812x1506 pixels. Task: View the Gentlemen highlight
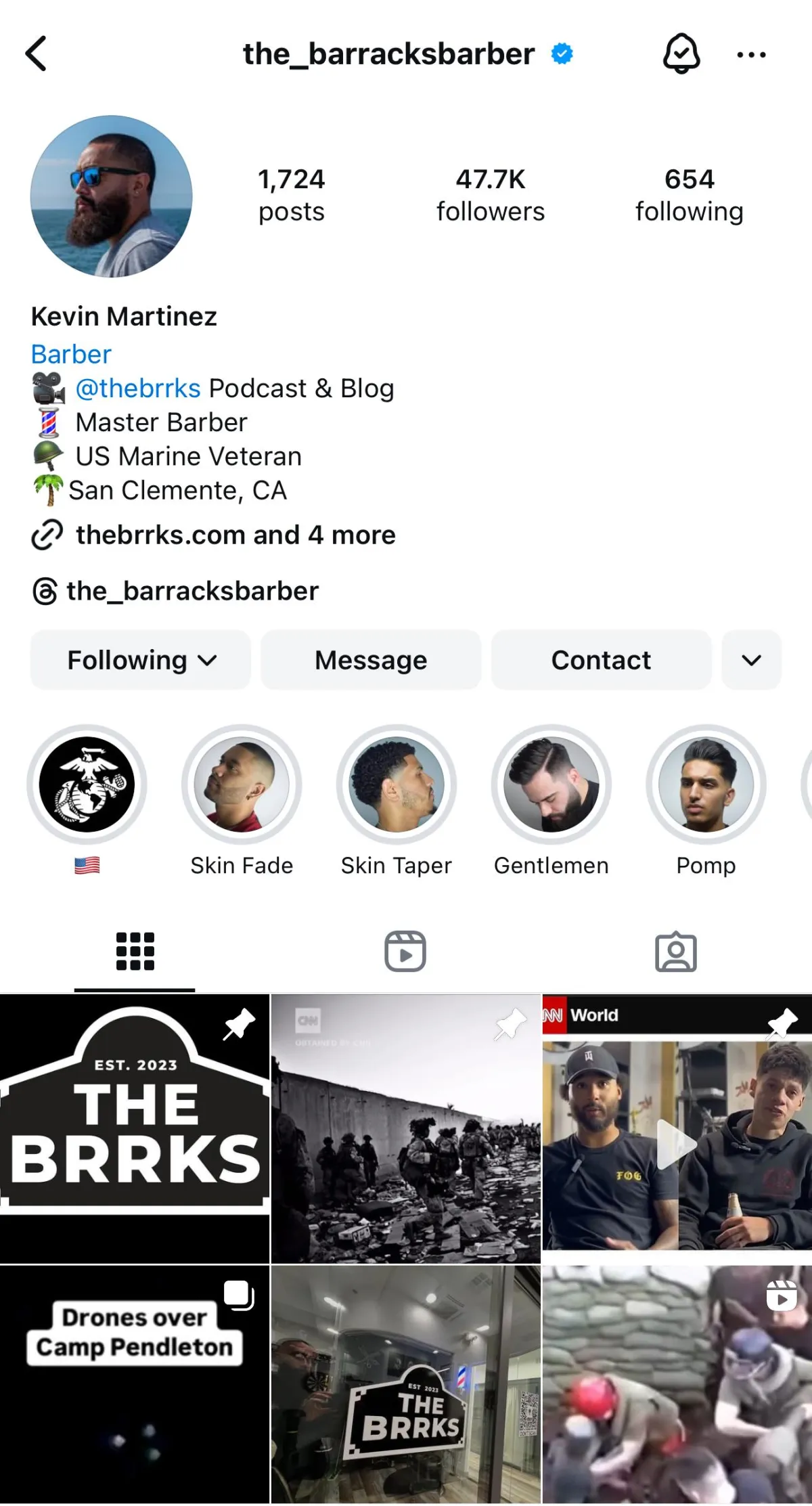pos(551,785)
